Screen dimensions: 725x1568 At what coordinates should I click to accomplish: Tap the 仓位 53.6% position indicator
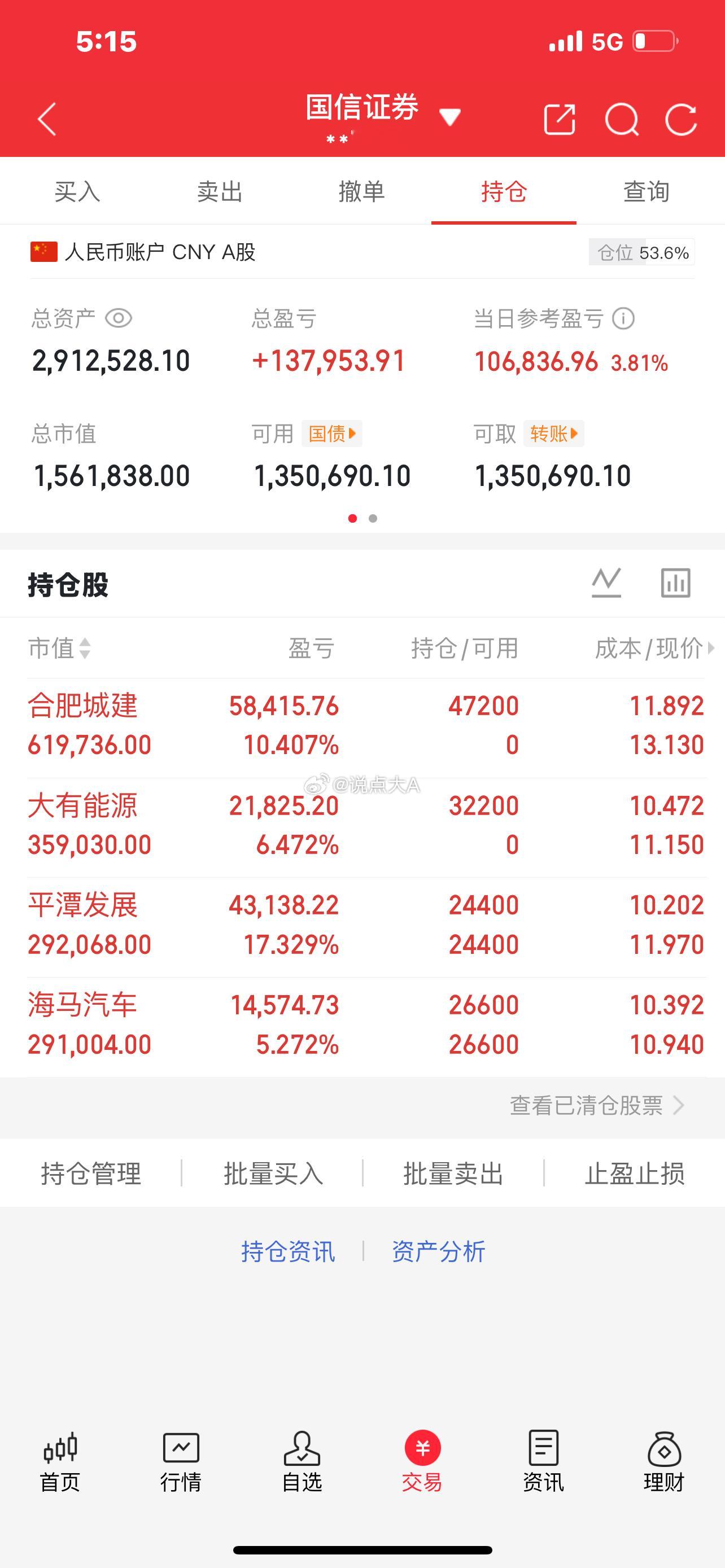coord(641,251)
